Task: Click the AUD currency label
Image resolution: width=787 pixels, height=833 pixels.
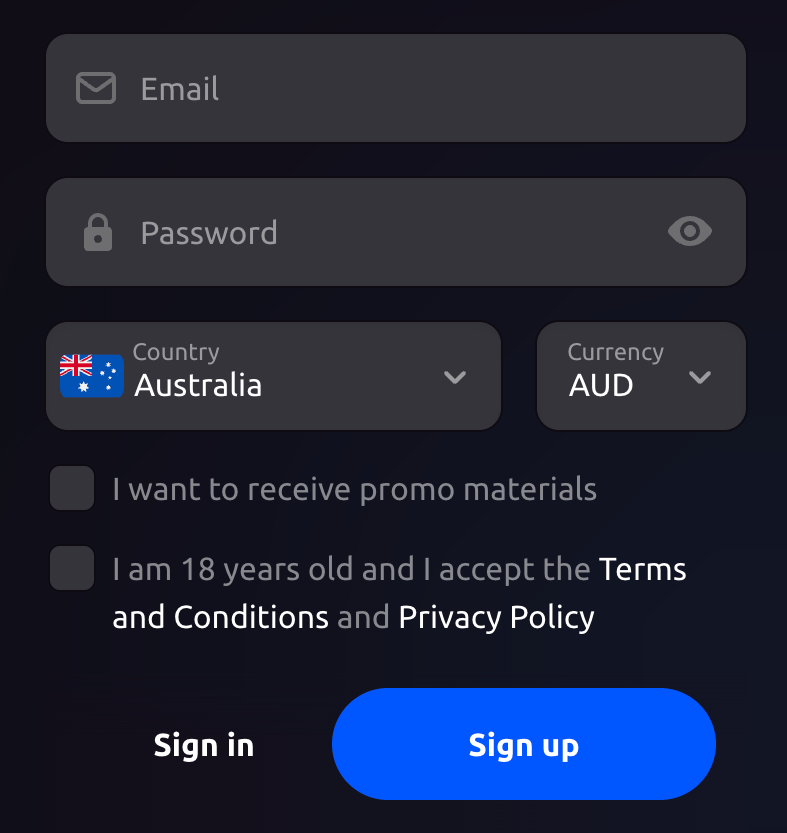Action: click(x=600, y=385)
